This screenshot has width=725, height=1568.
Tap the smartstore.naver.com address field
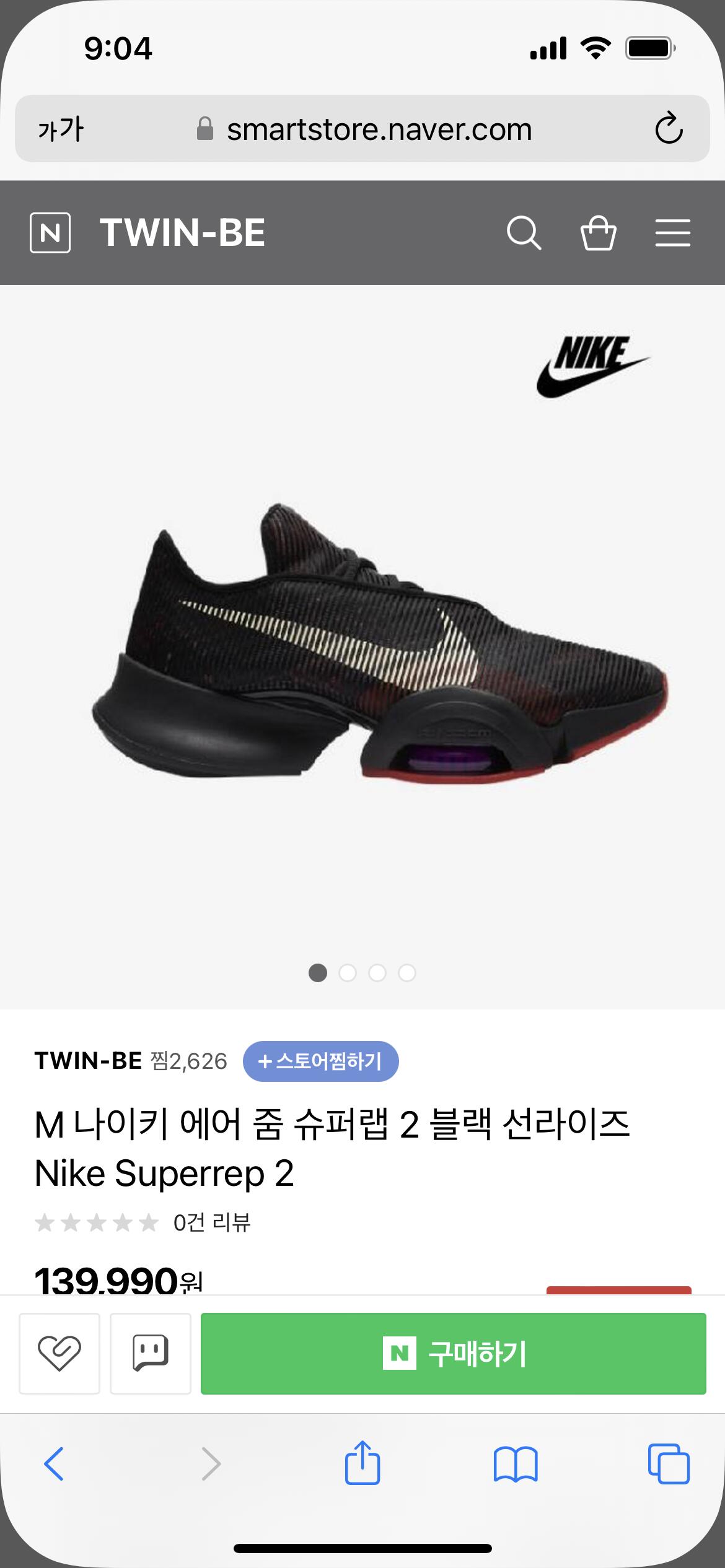[362, 129]
